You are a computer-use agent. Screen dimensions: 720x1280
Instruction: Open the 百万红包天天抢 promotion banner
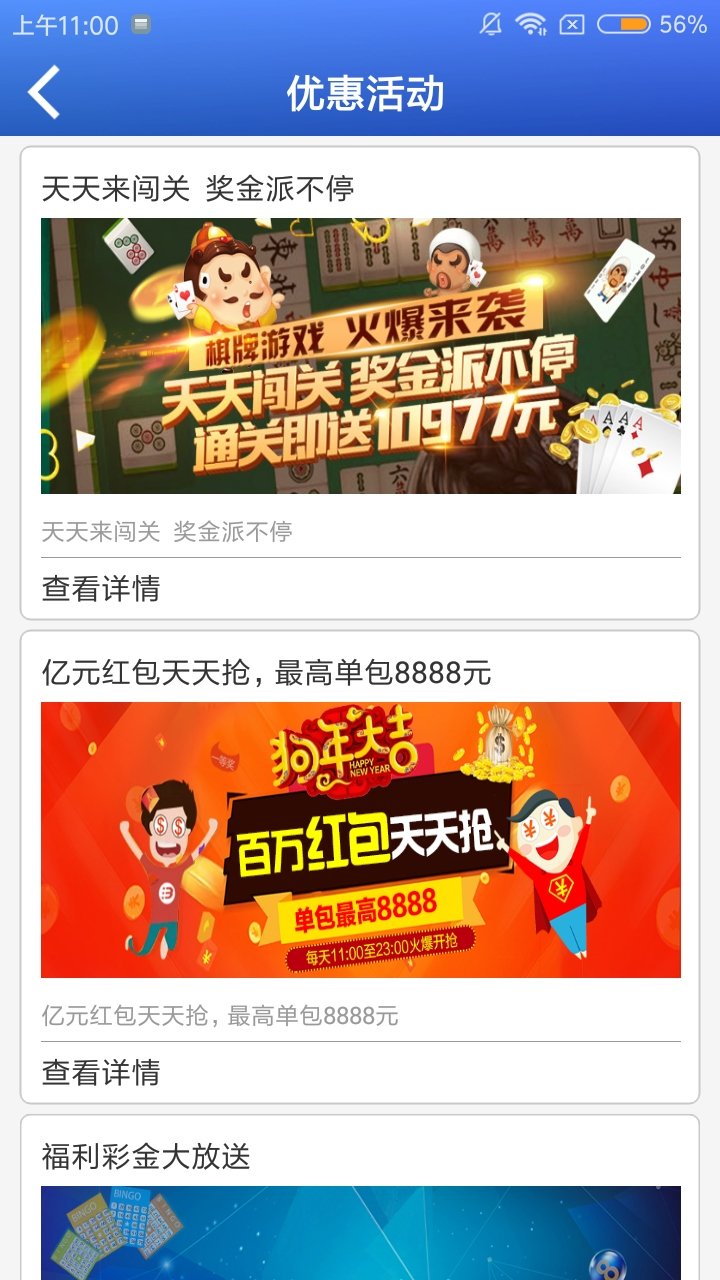coord(360,840)
